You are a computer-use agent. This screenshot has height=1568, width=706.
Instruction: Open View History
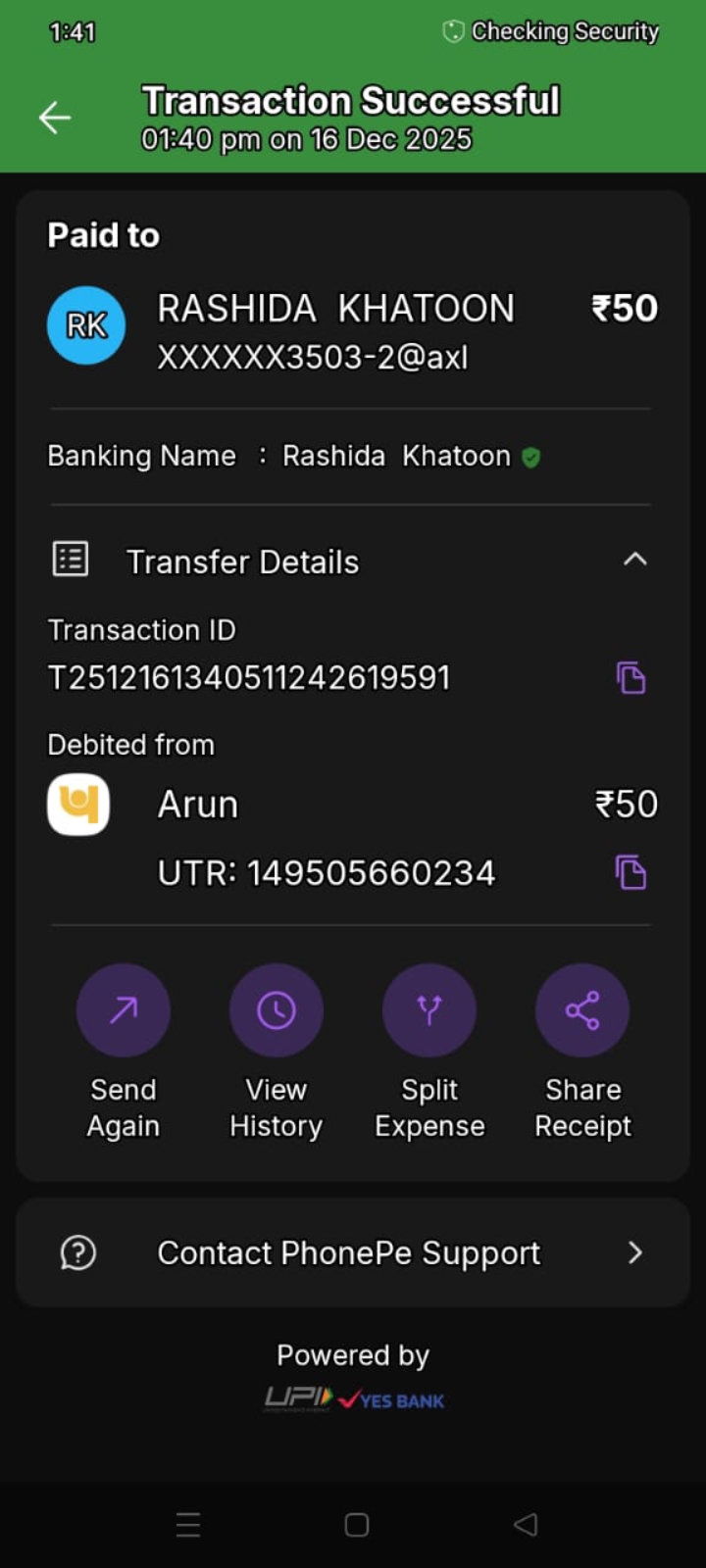277,1011
